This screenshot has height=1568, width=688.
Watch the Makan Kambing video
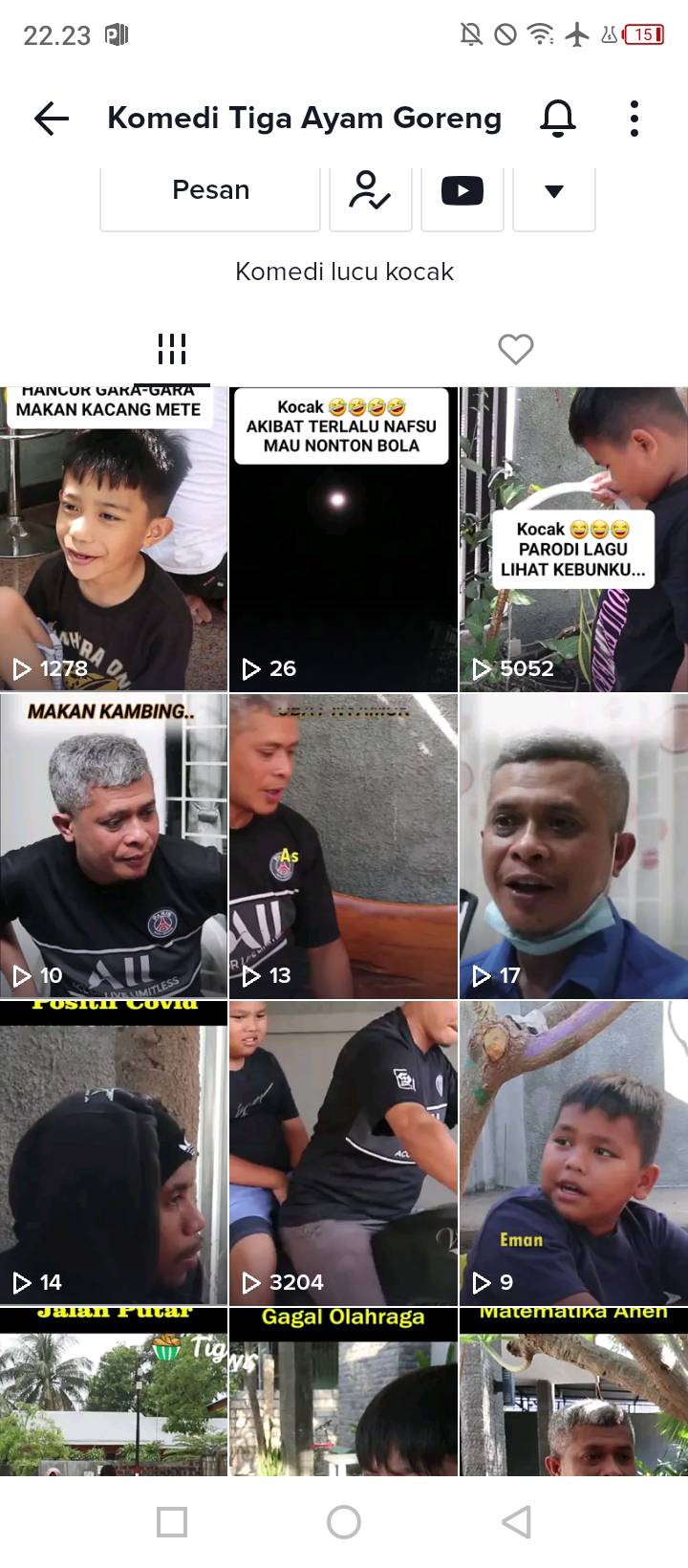point(114,846)
